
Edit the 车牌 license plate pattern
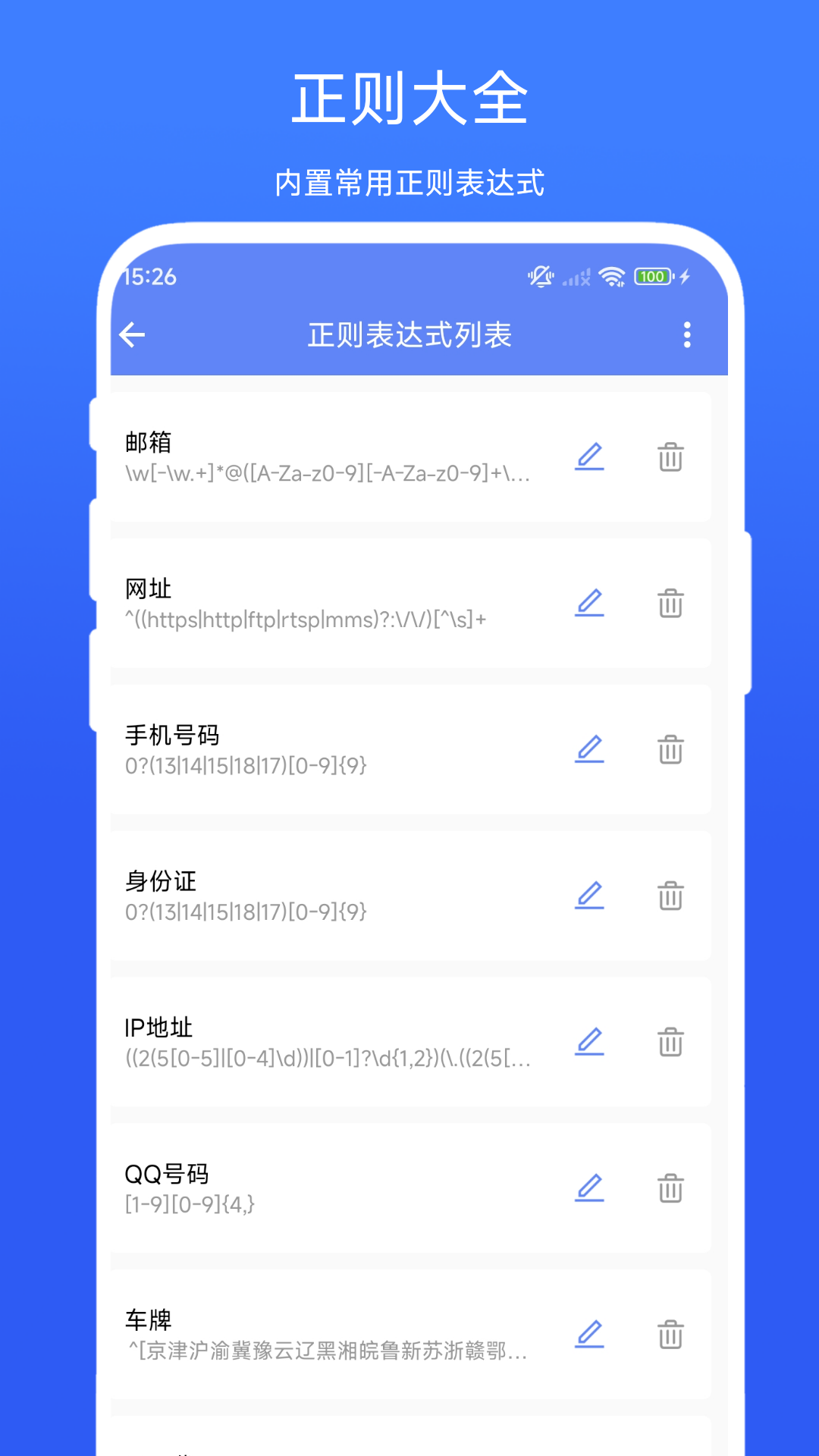(x=591, y=1335)
